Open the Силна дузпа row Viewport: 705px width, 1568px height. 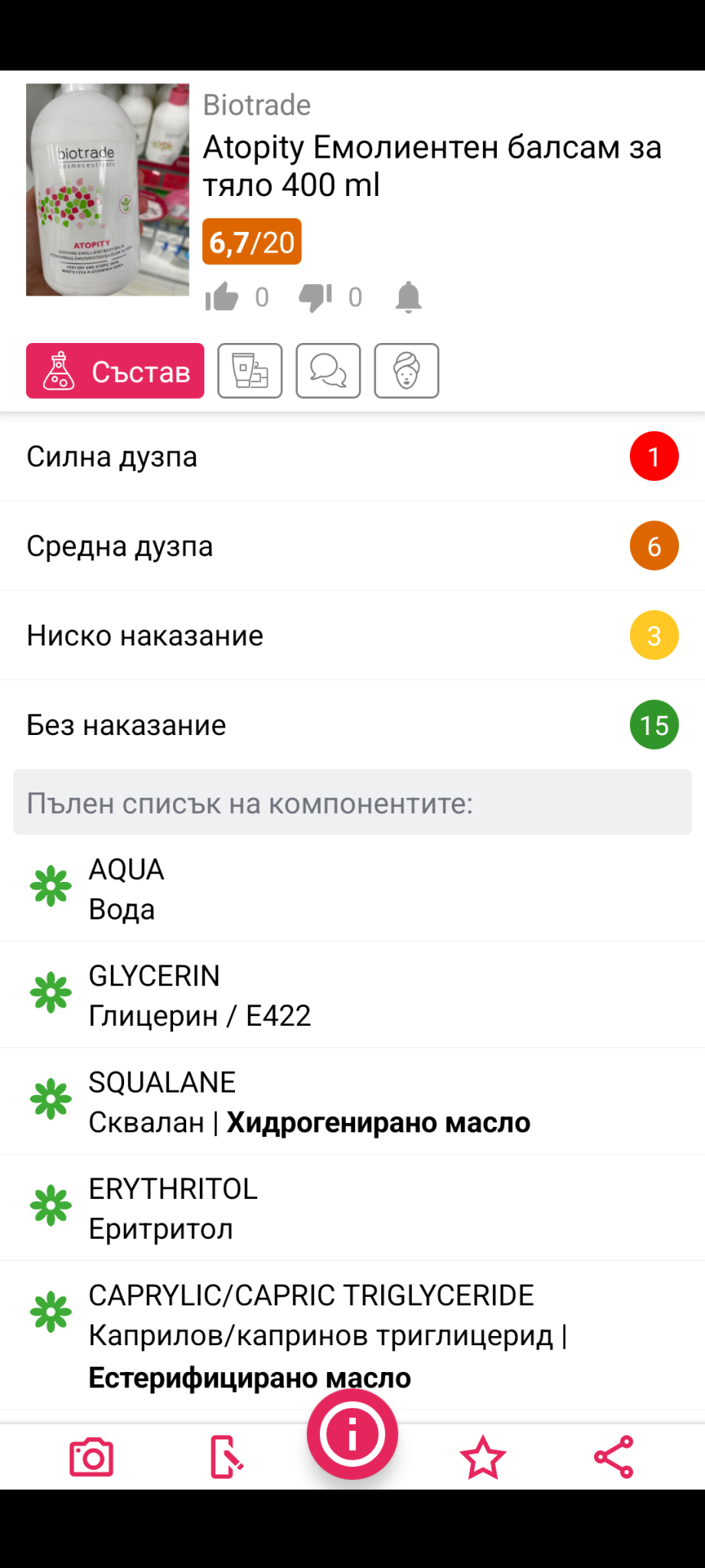[x=352, y=457]
